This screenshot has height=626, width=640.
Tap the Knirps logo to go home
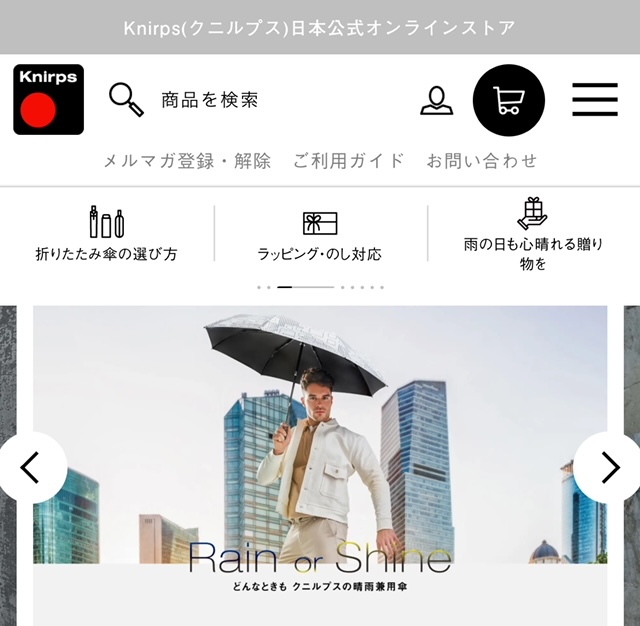click(x=48, y=99)
